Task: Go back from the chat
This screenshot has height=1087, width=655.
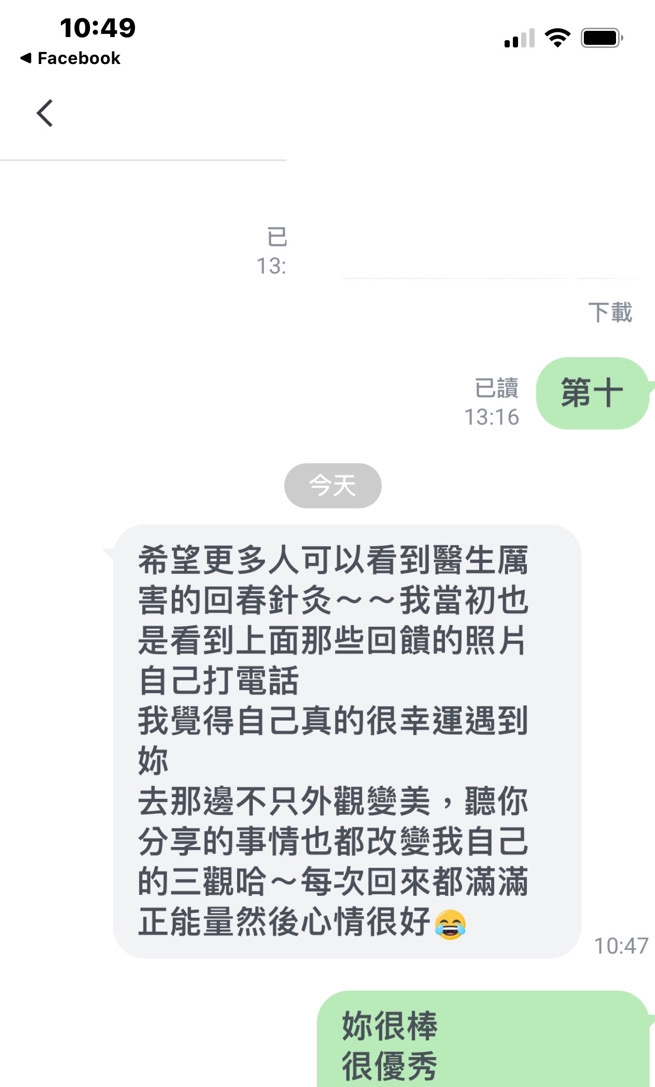Action: pyautogui.click(x=45, y=113)
